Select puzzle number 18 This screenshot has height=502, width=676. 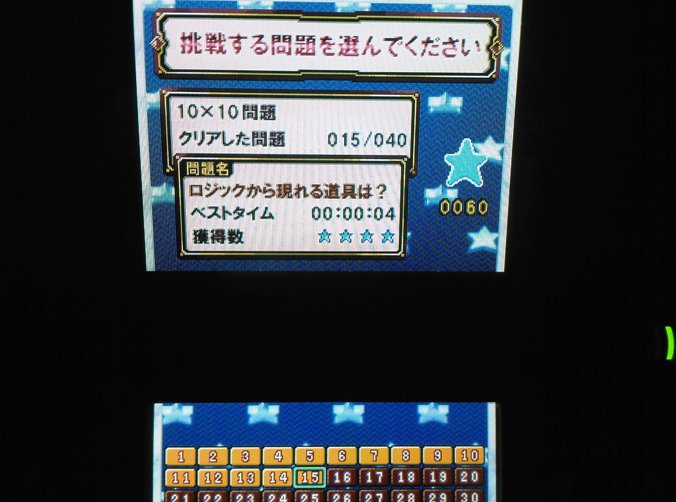click(x=406, y=478)
